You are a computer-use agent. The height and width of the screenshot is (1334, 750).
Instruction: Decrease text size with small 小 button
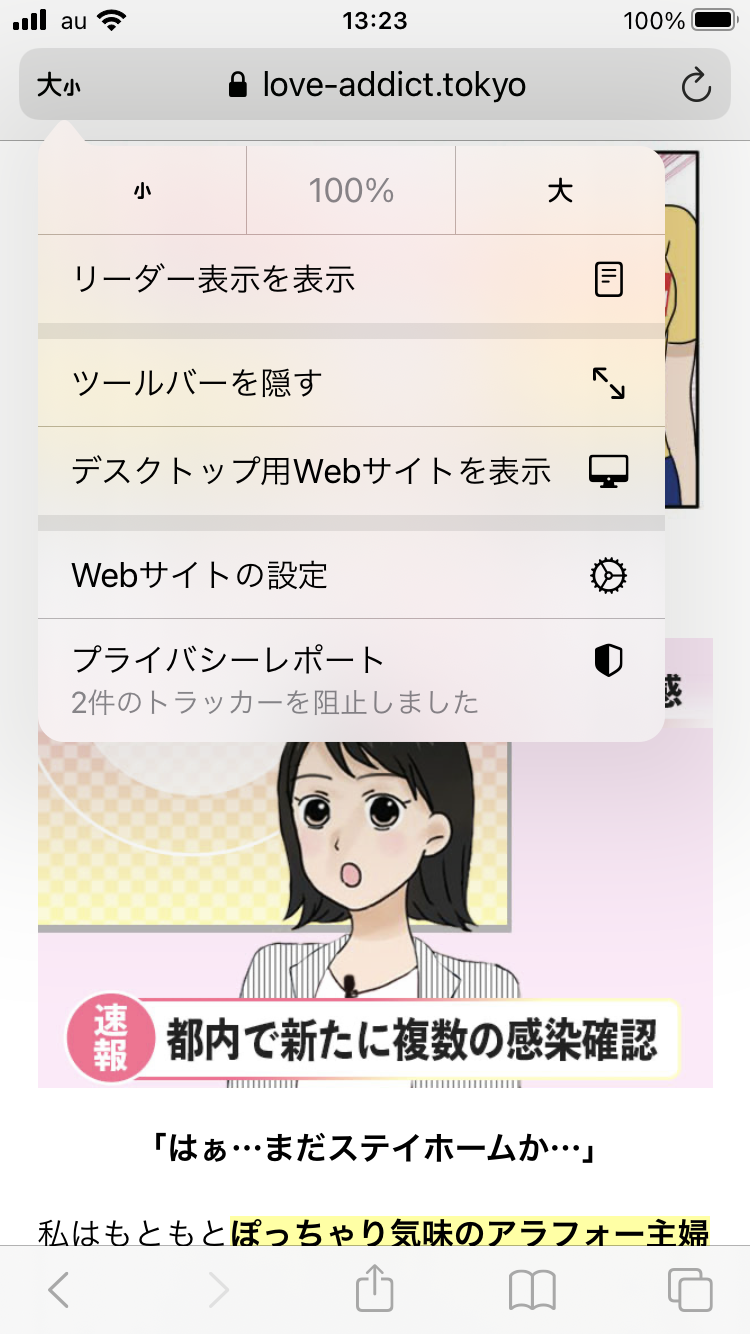(x=142, y=191)
